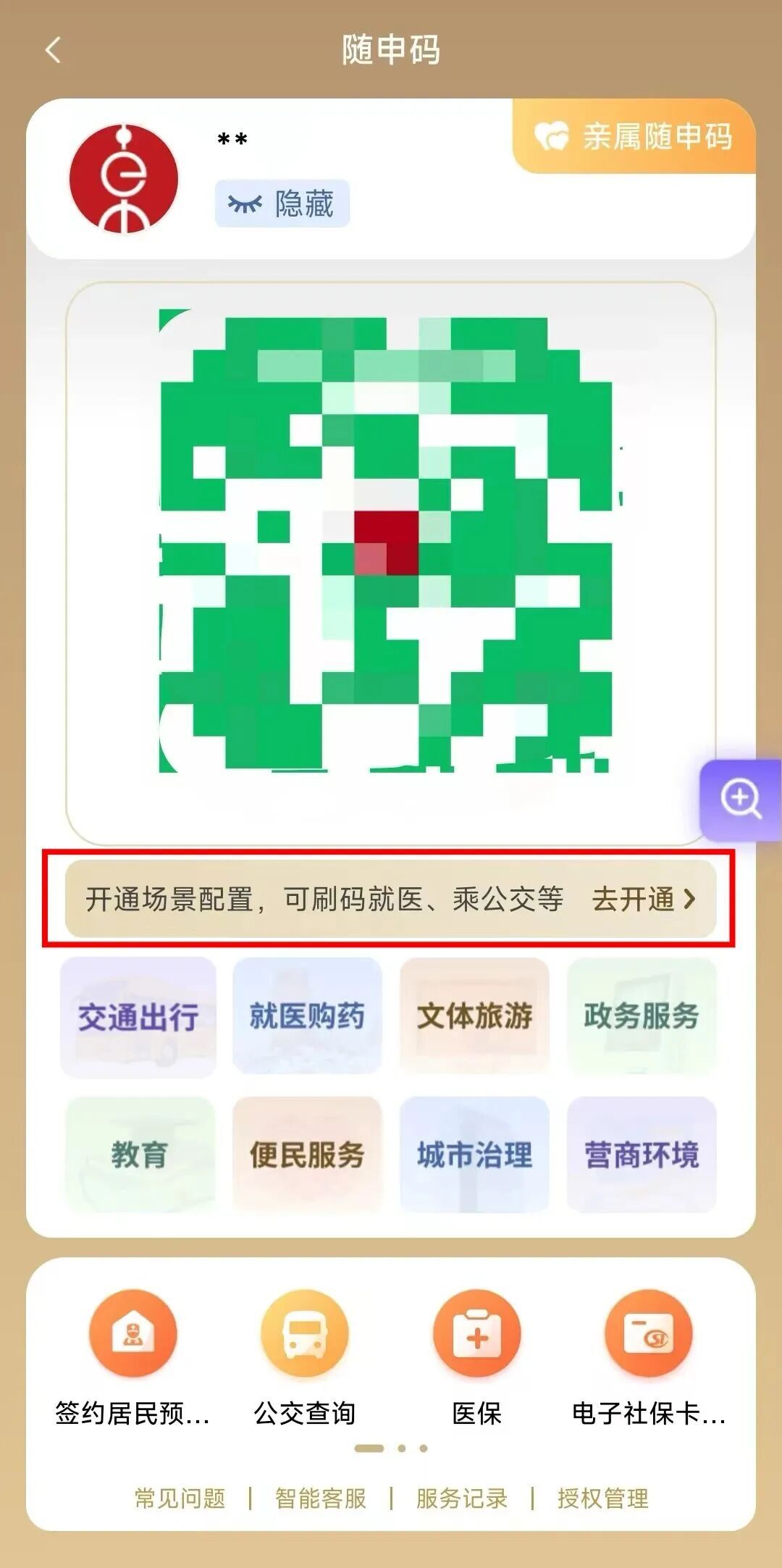Open 城市治理 category
Image resolution: width=782 pixels, height=1568 pixels.
tap(474, 1154)
